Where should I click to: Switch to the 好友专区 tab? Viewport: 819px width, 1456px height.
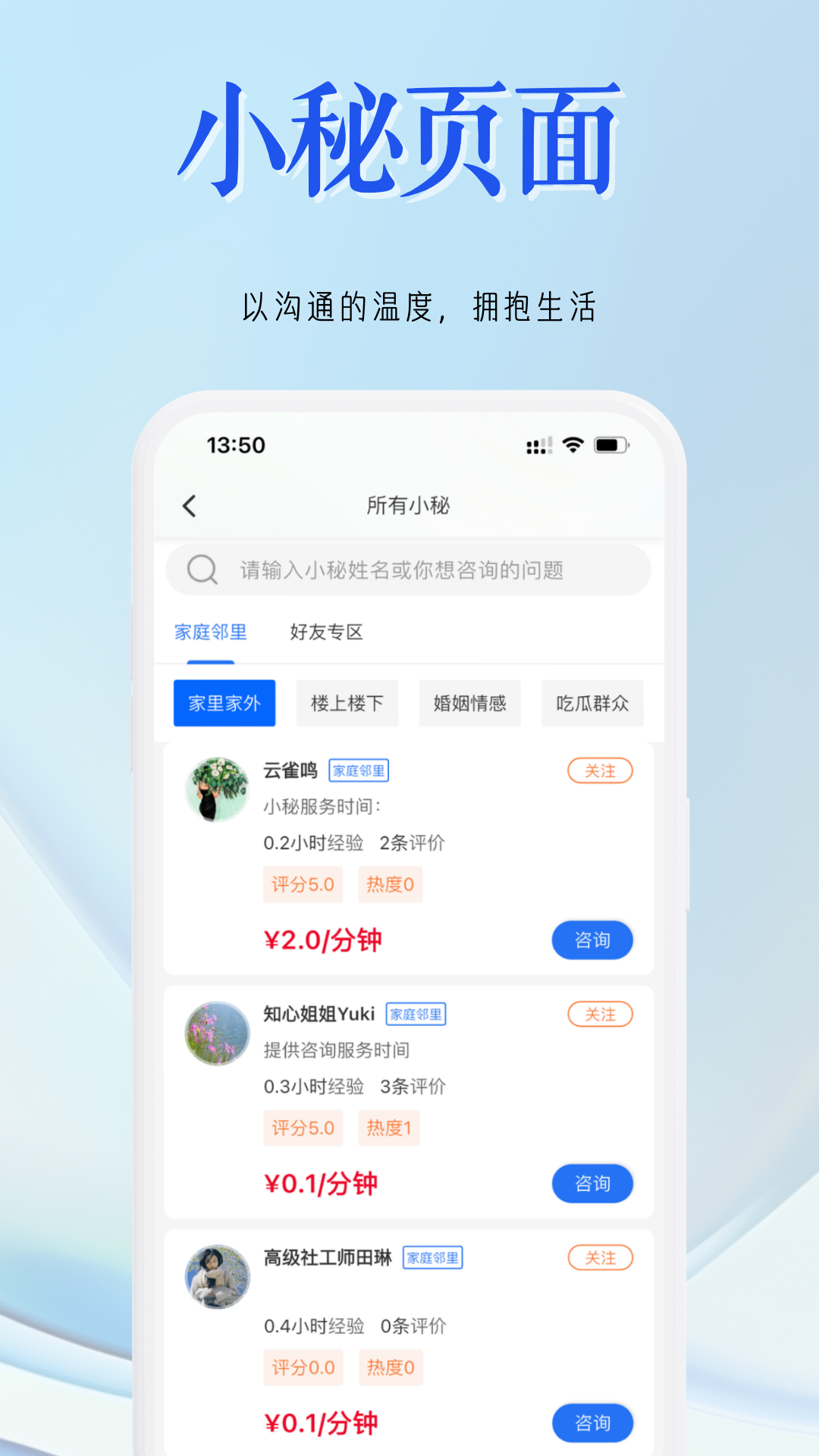coord(326,632)
